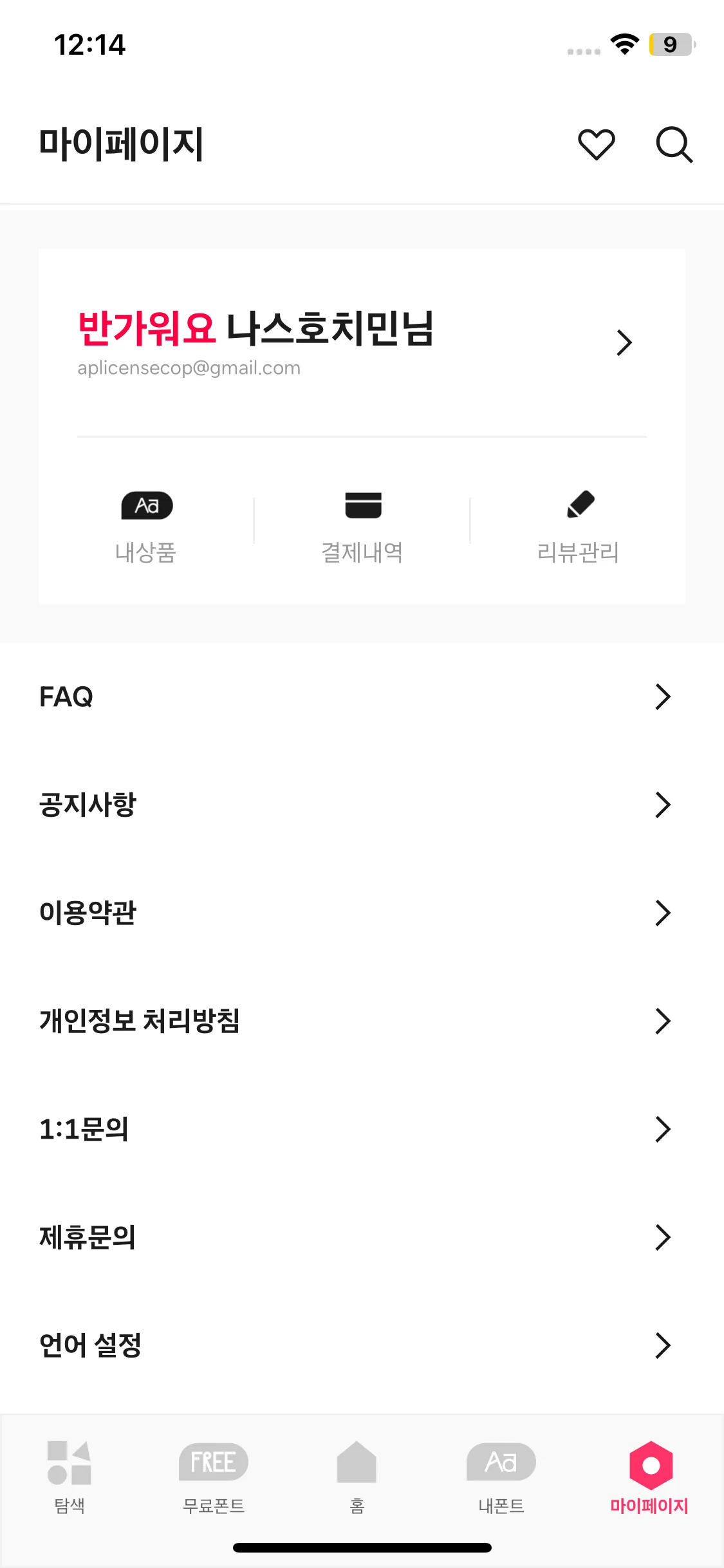Open profile details for 나스호치민님

(x=623, y=342)
